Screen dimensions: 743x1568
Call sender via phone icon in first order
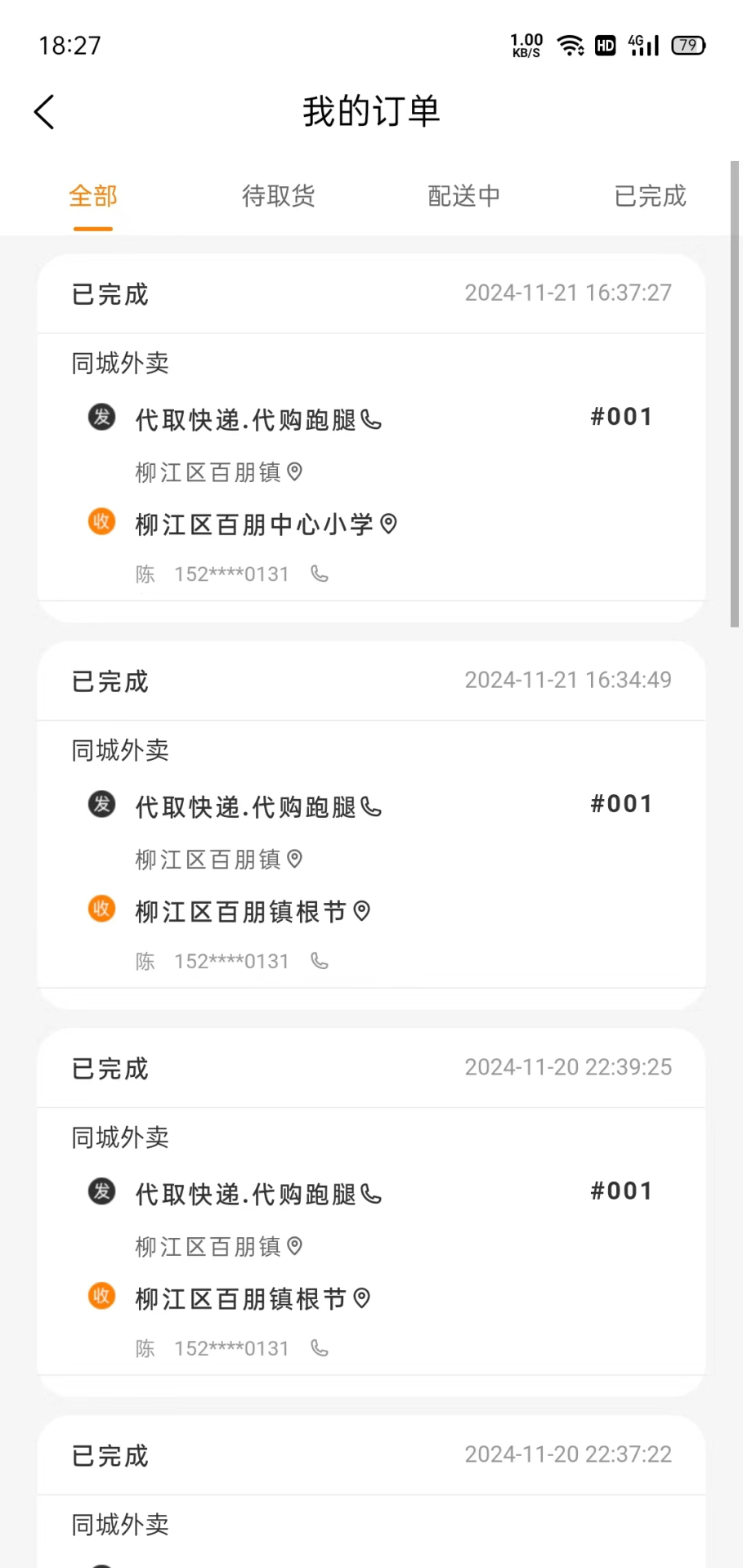(372, 419)
